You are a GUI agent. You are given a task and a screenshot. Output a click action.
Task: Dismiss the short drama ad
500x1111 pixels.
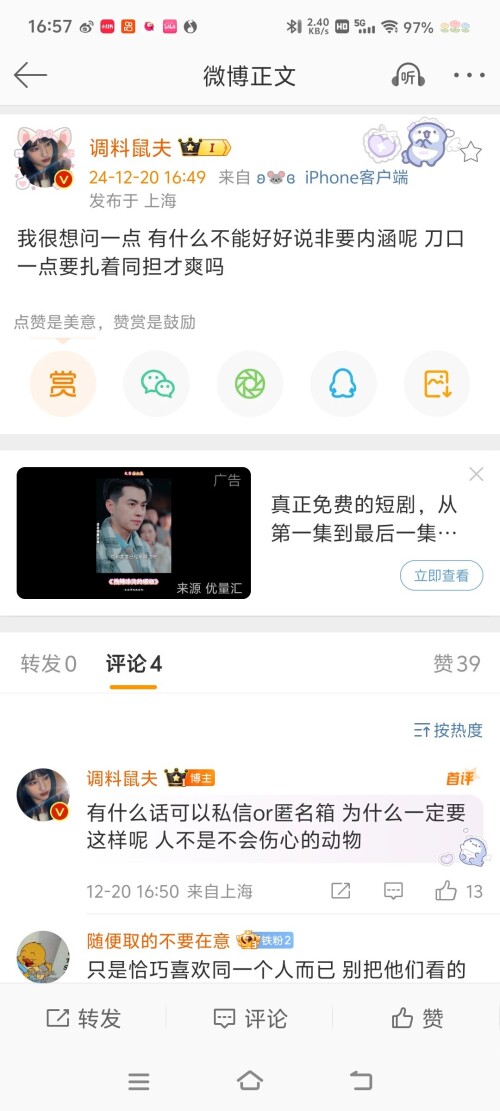click(477, 475)
